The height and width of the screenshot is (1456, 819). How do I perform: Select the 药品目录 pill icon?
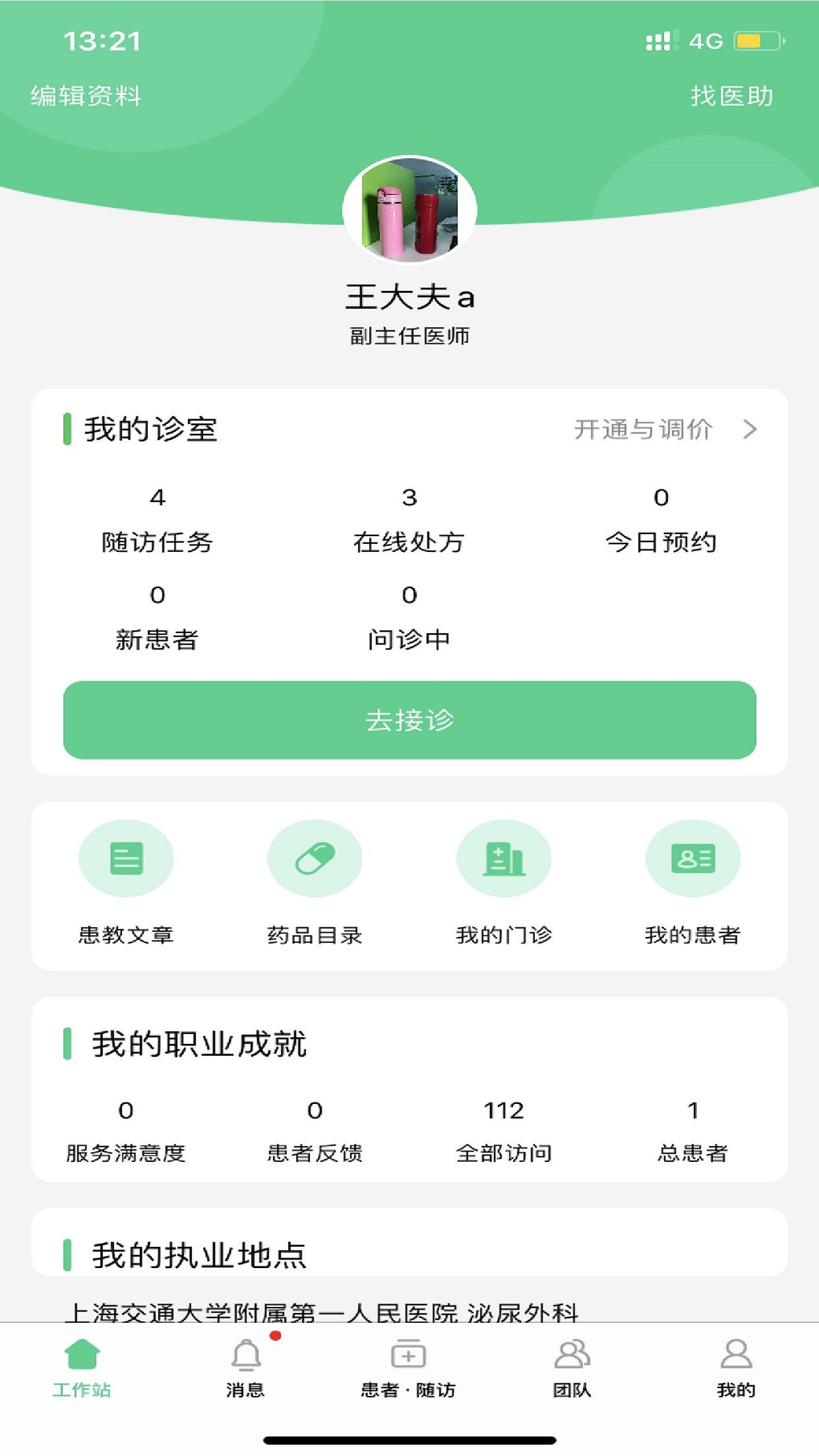pyautogui.click(x=315, y=858)
